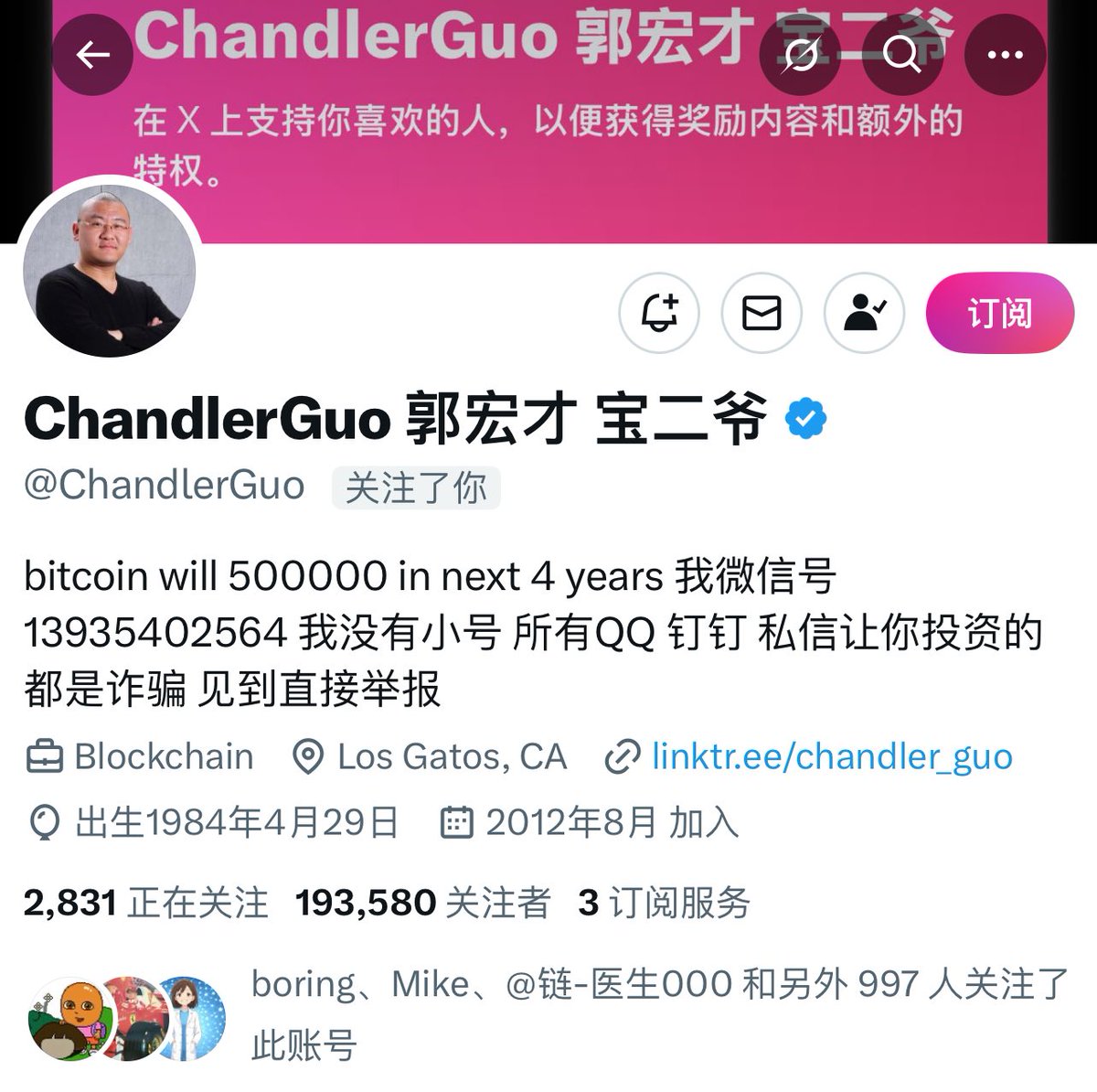Subscribe with the 订阅 button
This screenshot has width=1097, height=1092.
pyautogui.click(x=999, y=313)
